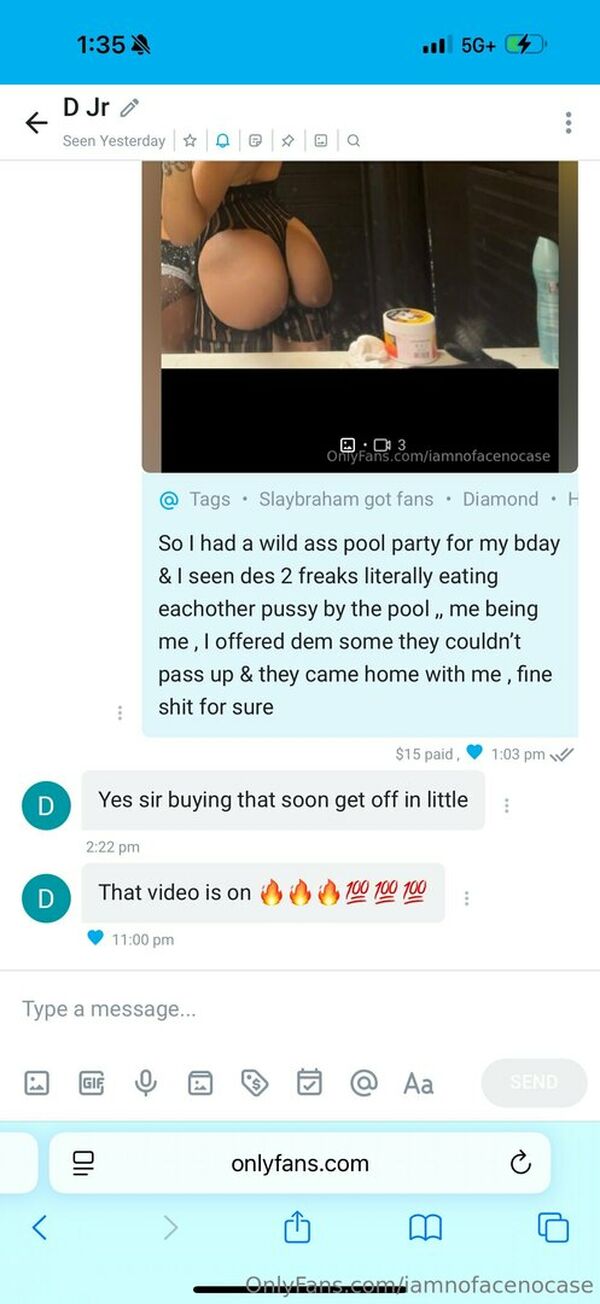
Task: Open the chat overflow menu
Action: (568, 122)
